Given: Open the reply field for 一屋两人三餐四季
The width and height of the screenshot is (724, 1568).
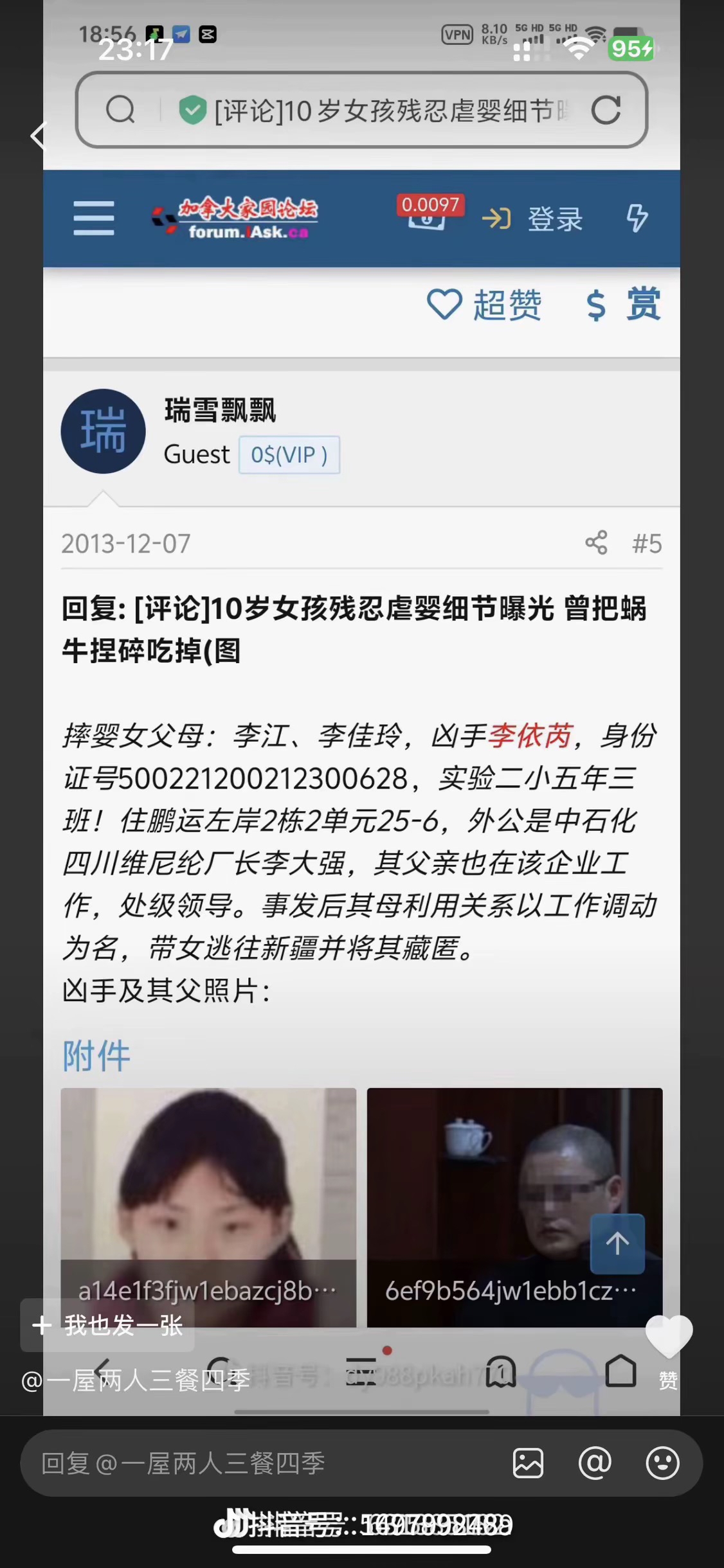Looking at the screenshot, I should [257, 1463].
